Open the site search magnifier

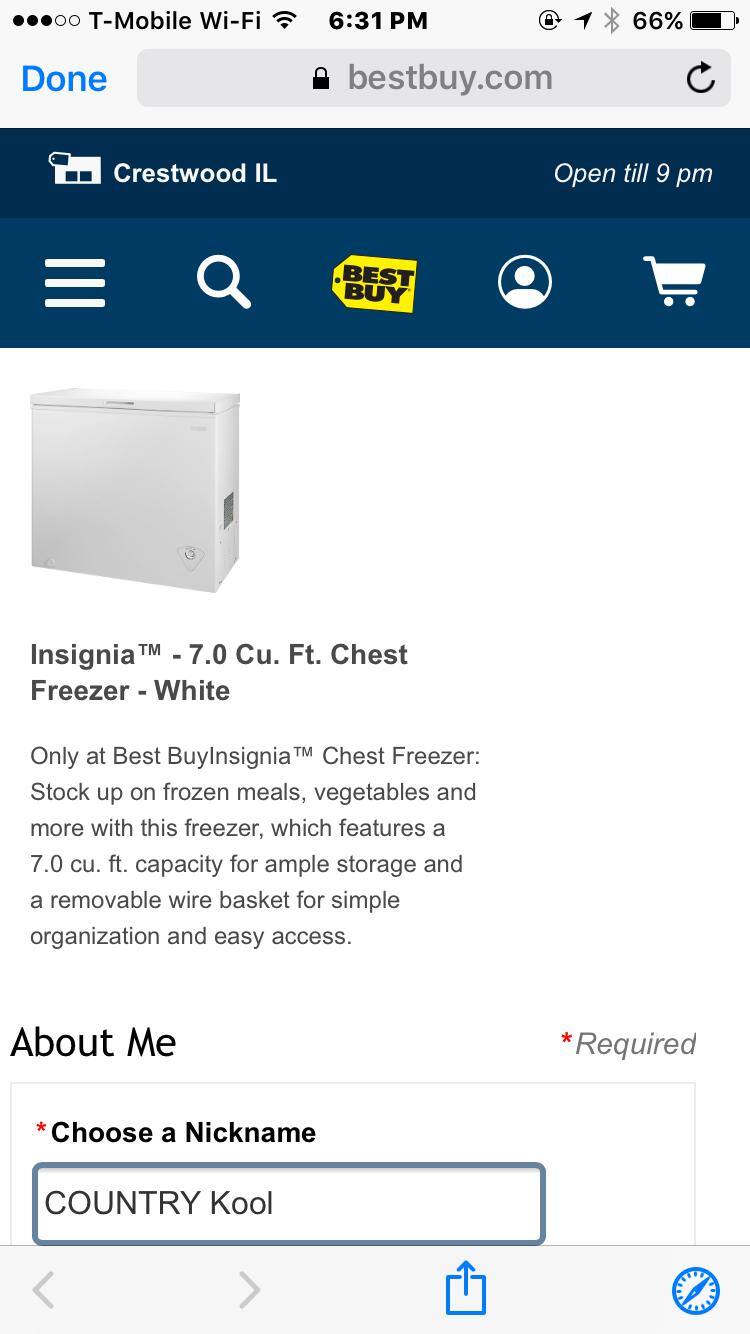223,282
